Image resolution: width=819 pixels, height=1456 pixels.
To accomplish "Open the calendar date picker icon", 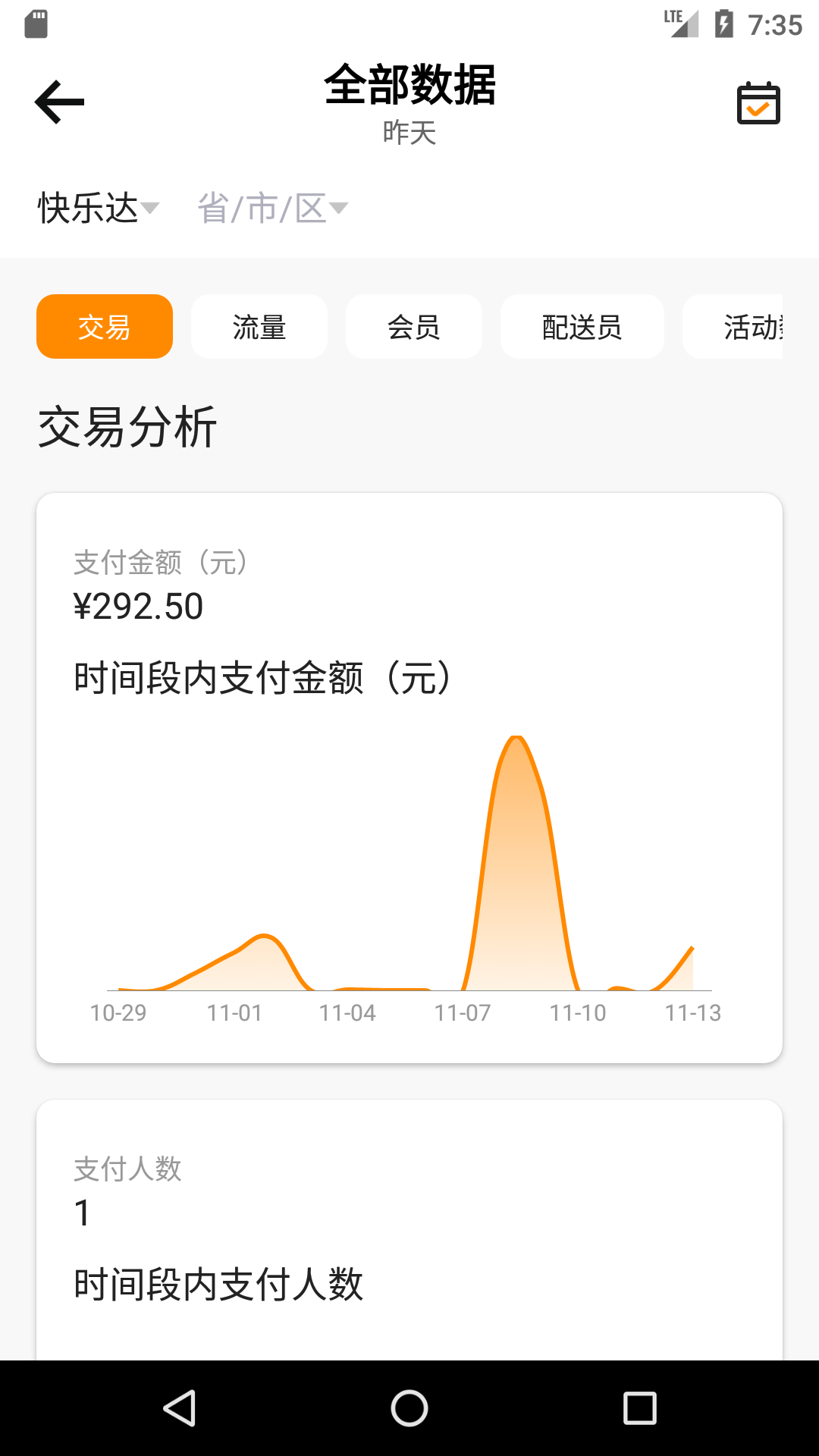I will click(x=758, y=103).
